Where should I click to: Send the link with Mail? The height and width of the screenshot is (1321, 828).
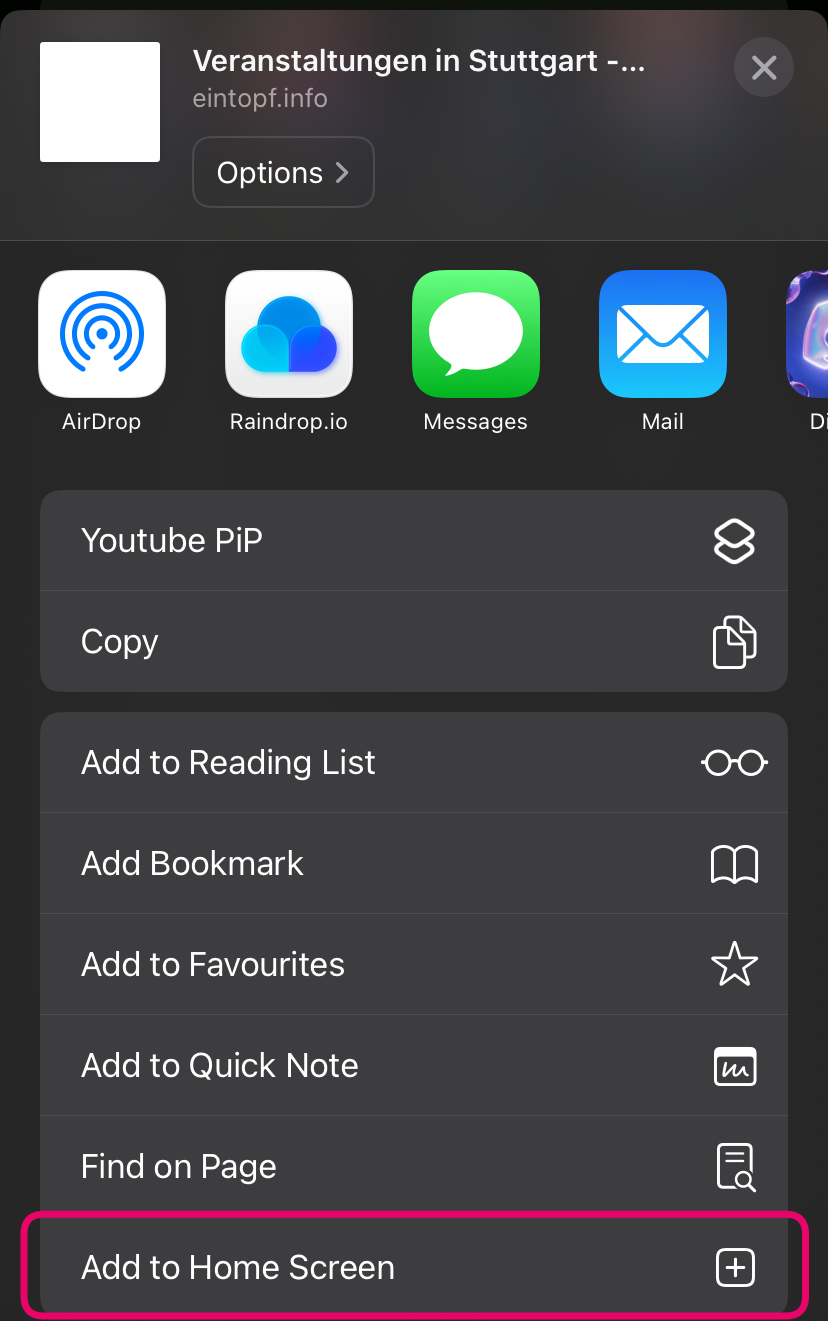tap(663, 334)
